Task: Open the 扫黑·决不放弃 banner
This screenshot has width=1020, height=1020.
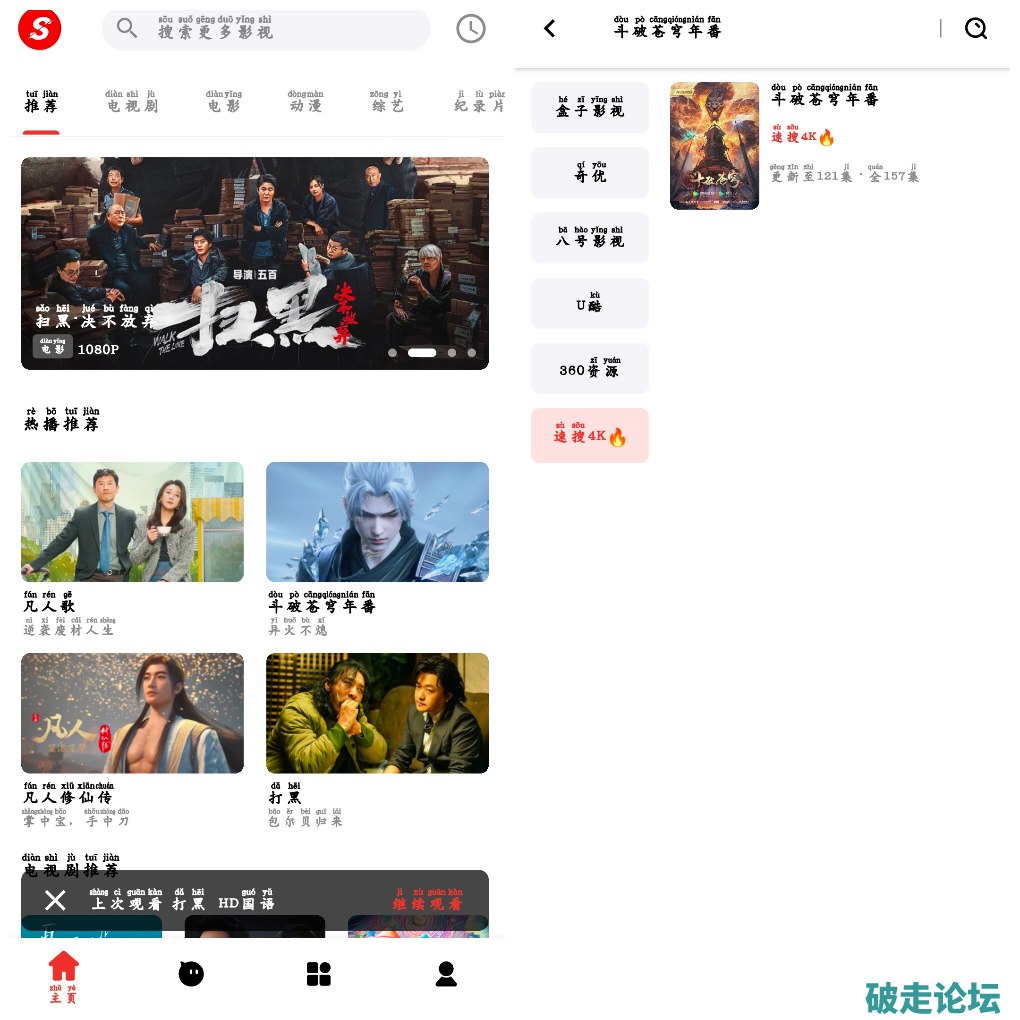Action: tap(254, 263)
